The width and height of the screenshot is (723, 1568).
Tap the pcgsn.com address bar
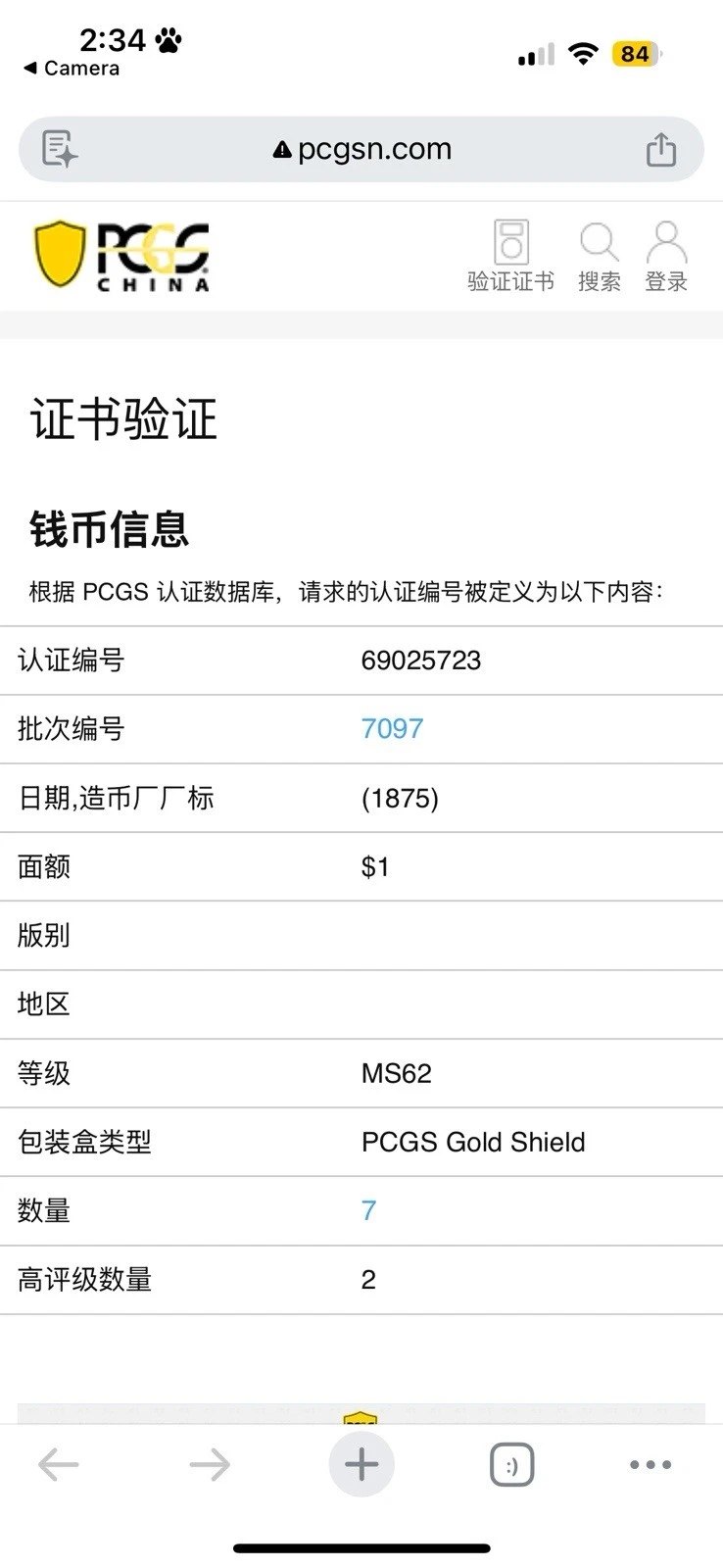tap(362, 149)
